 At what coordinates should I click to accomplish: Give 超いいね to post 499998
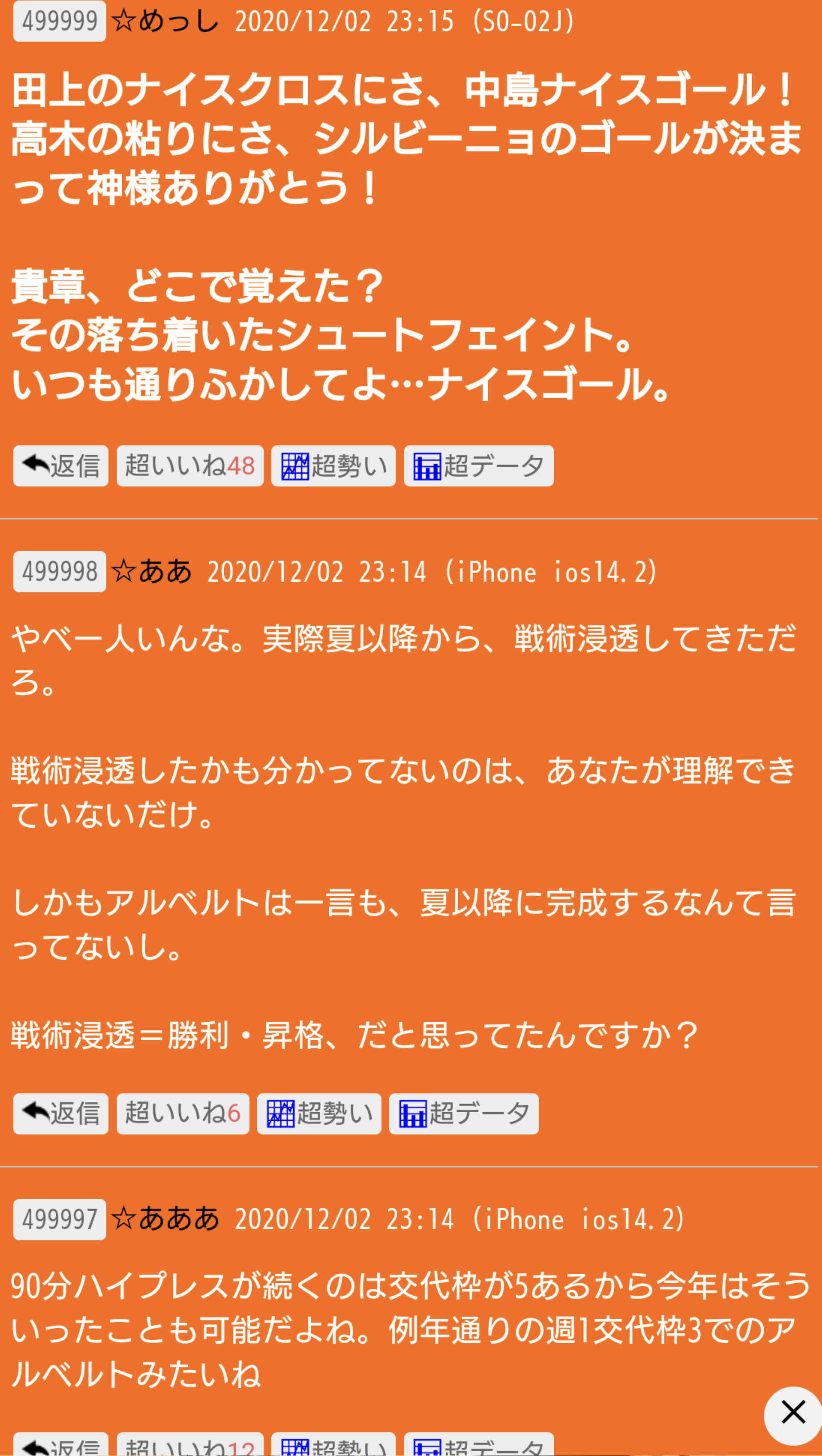(183, 1114)
